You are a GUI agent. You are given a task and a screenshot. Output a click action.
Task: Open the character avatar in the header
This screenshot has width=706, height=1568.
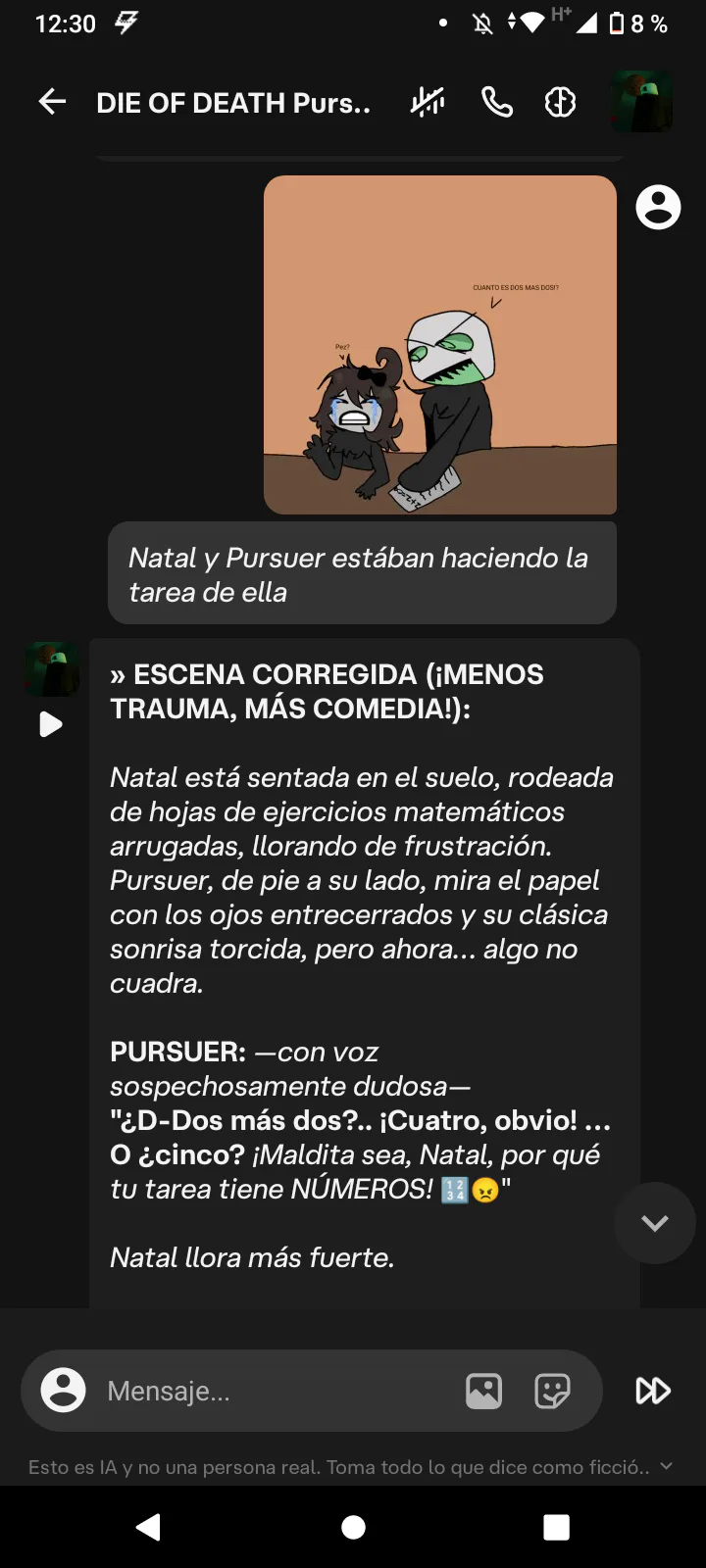coord(642,102)
